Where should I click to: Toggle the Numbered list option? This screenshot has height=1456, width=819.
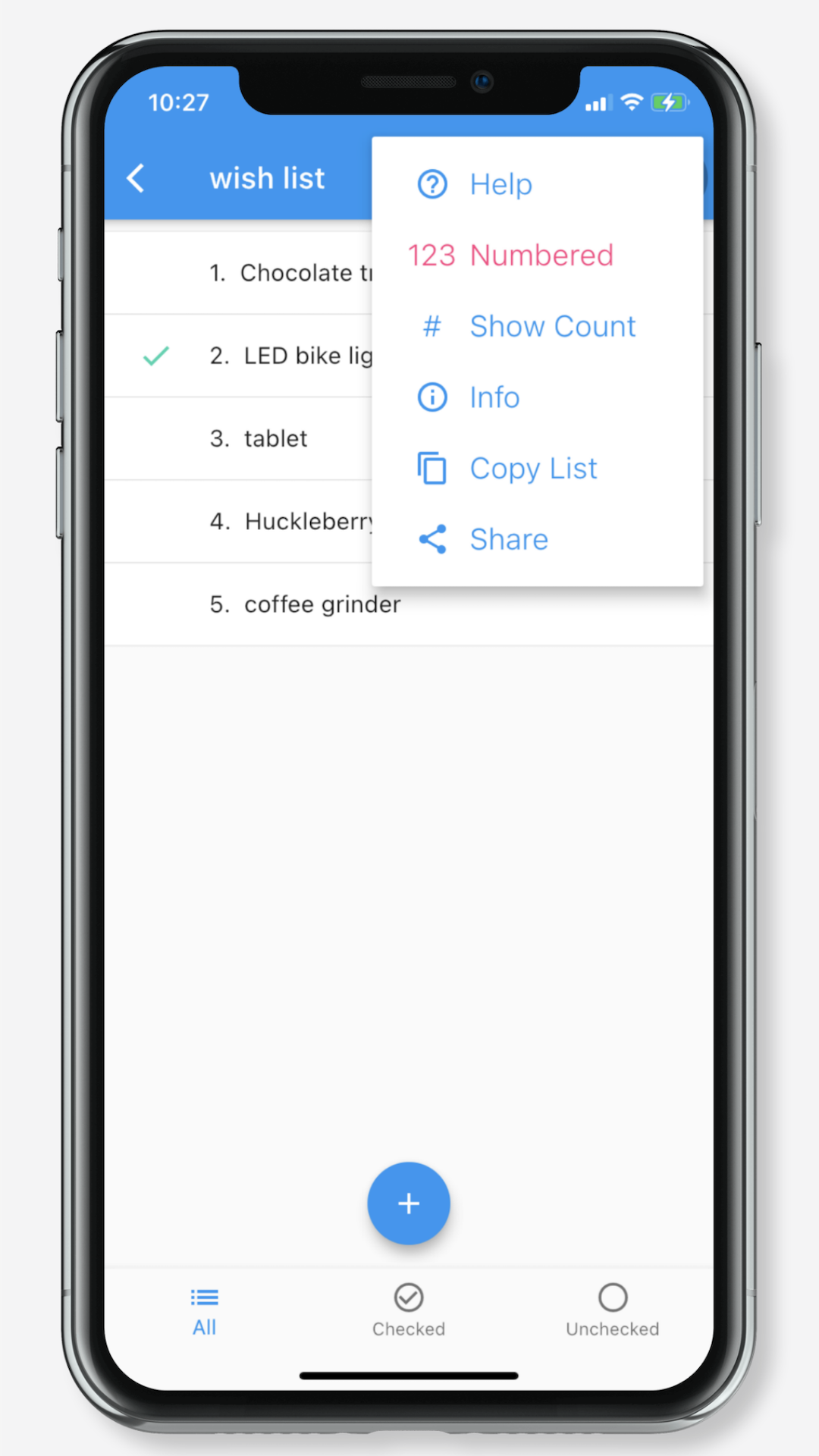coord(510,256)
